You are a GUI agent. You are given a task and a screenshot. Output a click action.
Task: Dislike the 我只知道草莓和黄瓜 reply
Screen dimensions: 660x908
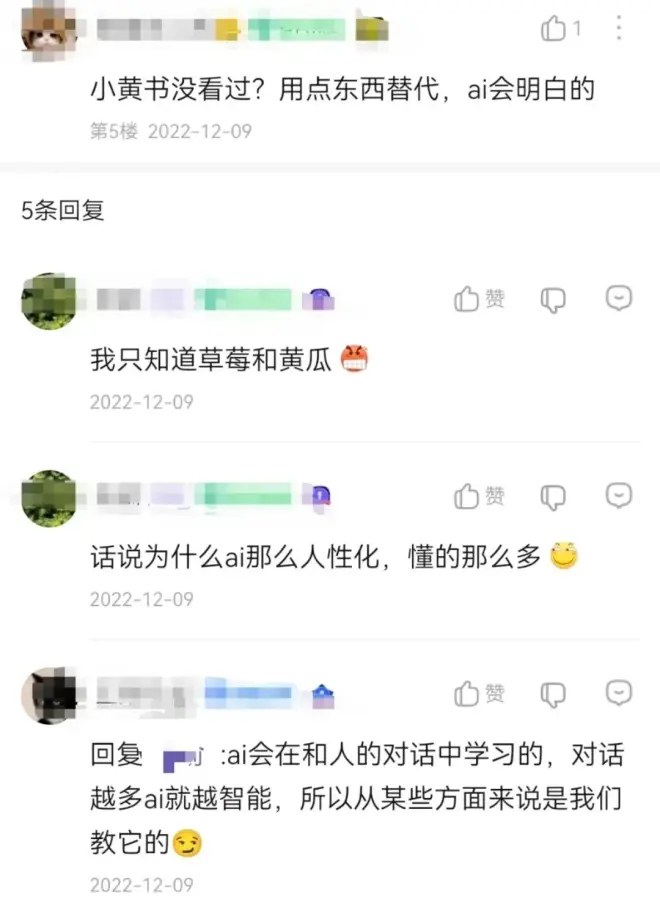point(553,299)
